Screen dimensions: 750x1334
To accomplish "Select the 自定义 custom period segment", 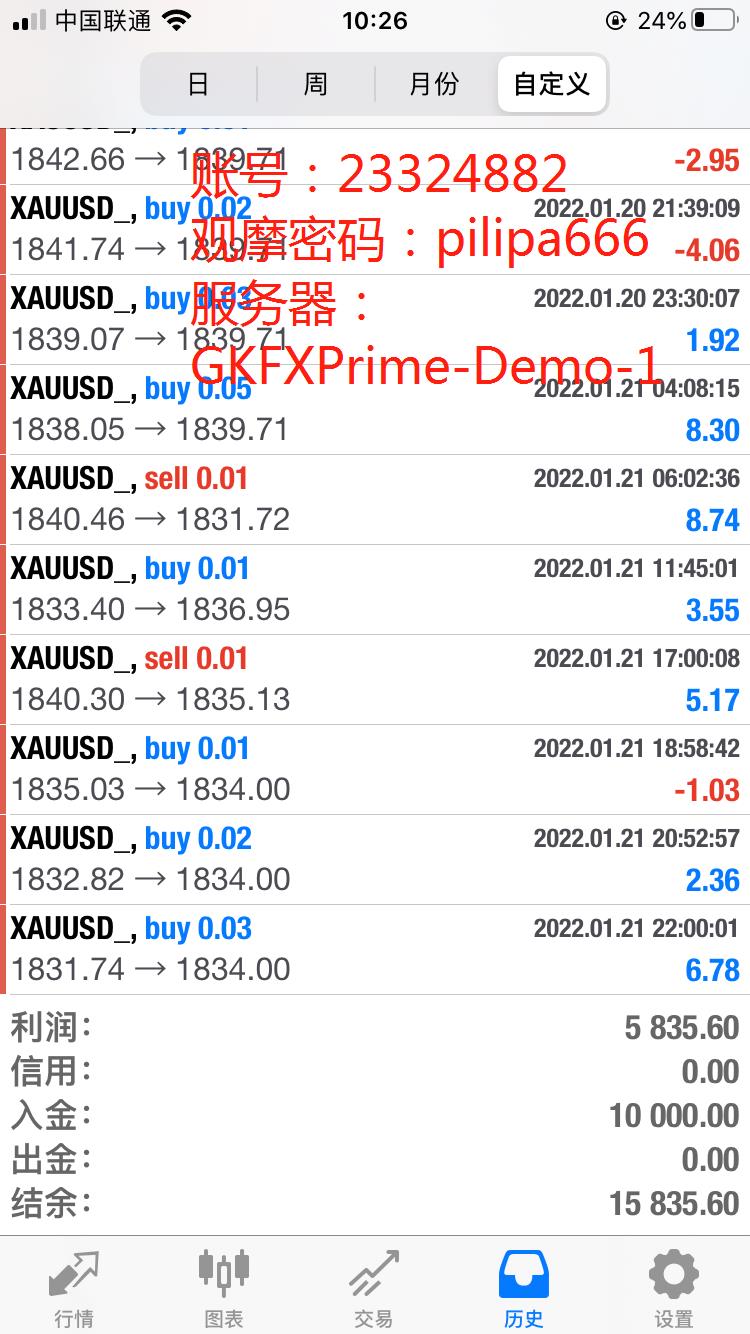I will 551,84.
